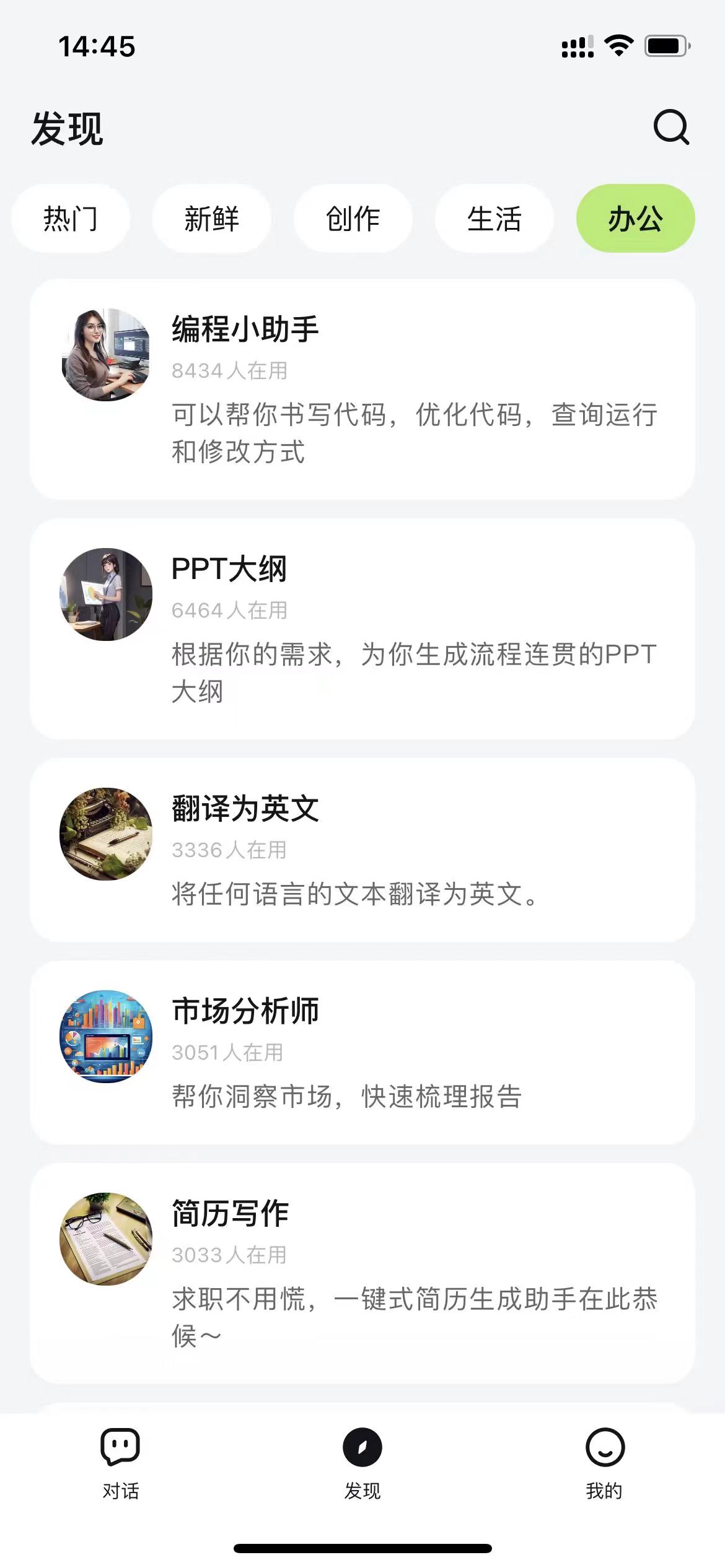Select the 生活 category chip

click(x=494, y=219)
